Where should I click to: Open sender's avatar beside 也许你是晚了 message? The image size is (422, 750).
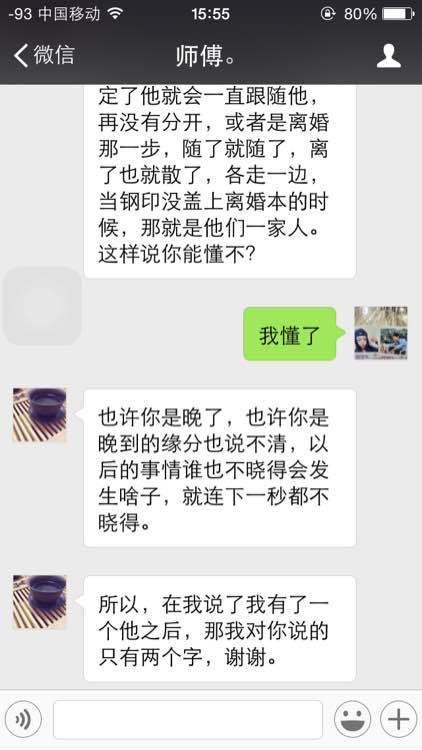point(40,415)
